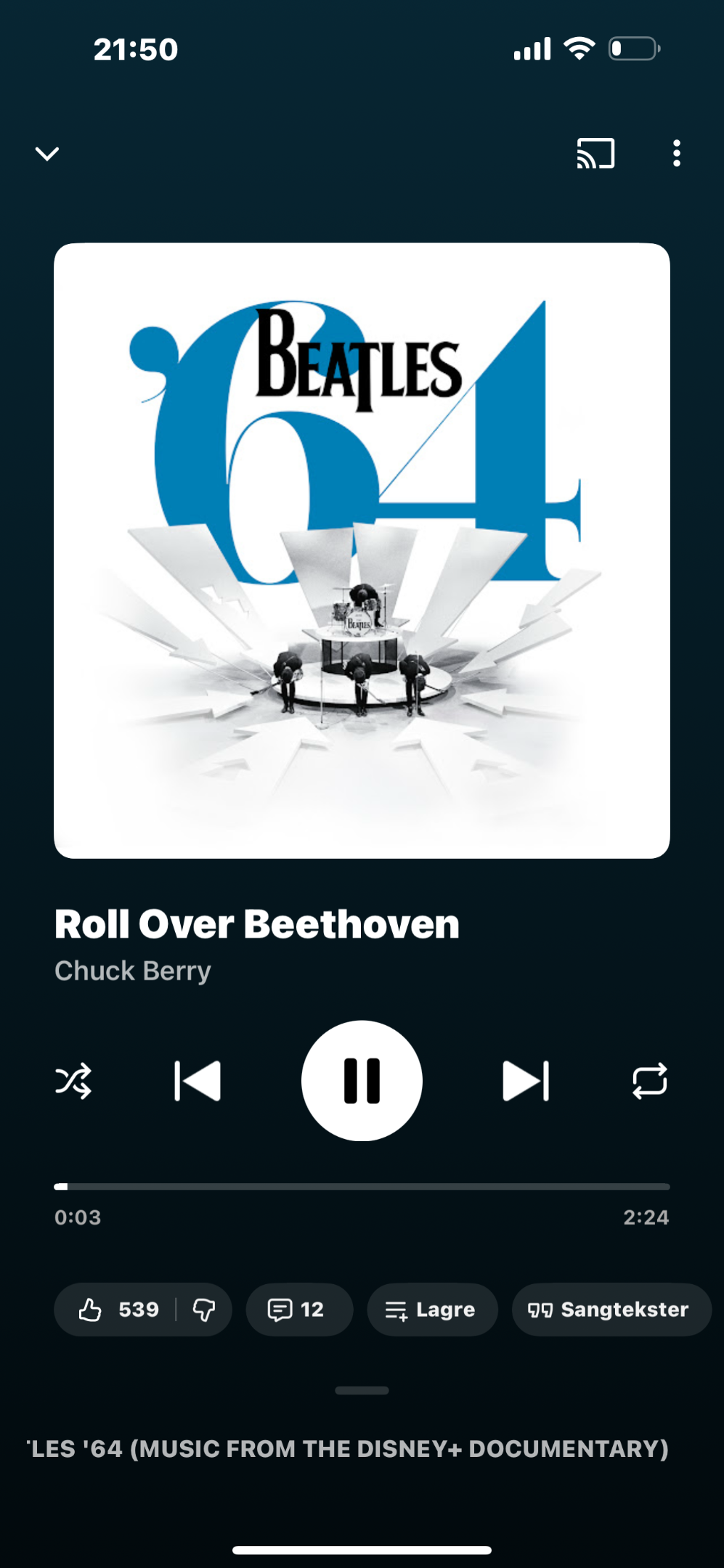
Task: Seek to the middle of the progress bar
Action: click(x=362, y=1186)
